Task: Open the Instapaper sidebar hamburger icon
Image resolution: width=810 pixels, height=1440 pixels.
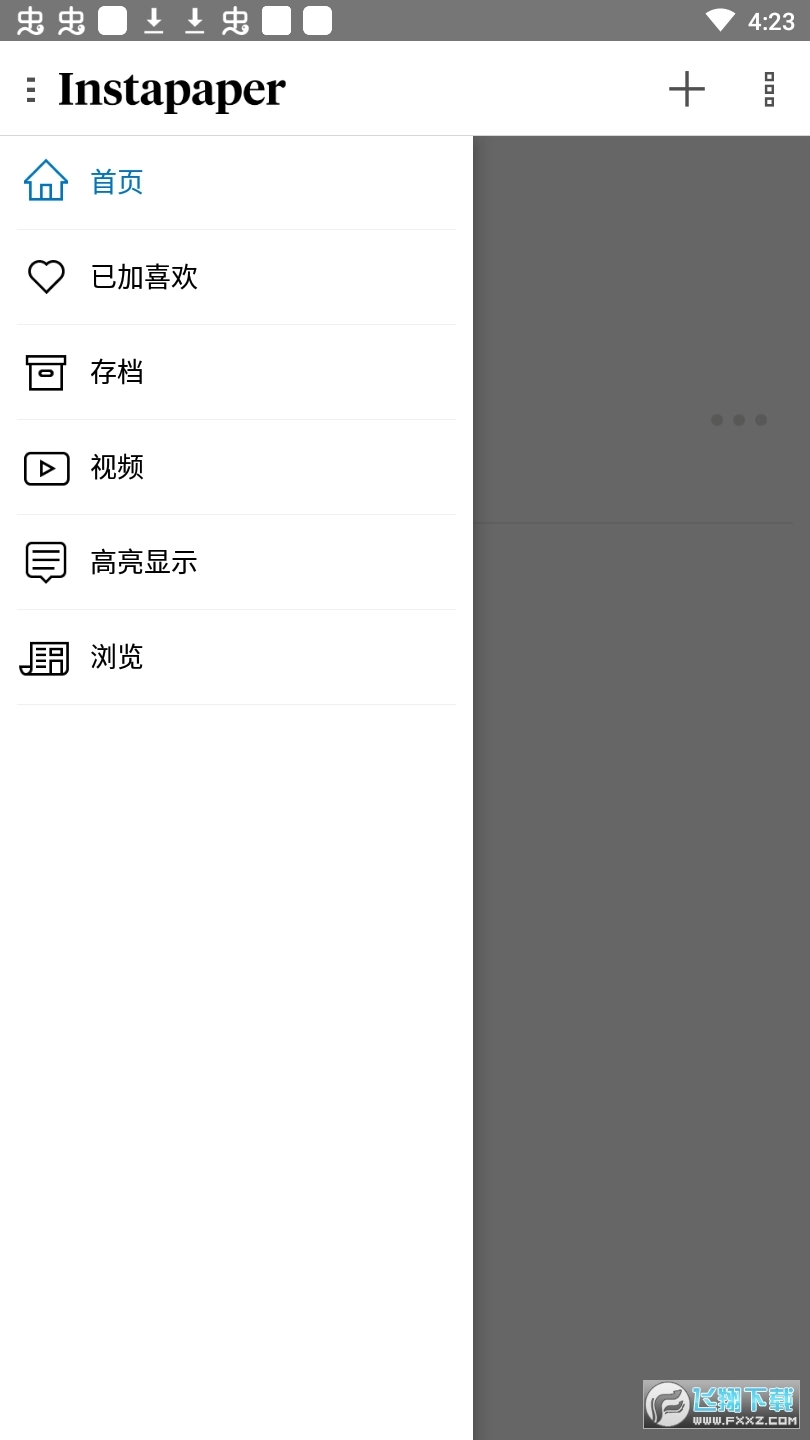Action: 30,88
